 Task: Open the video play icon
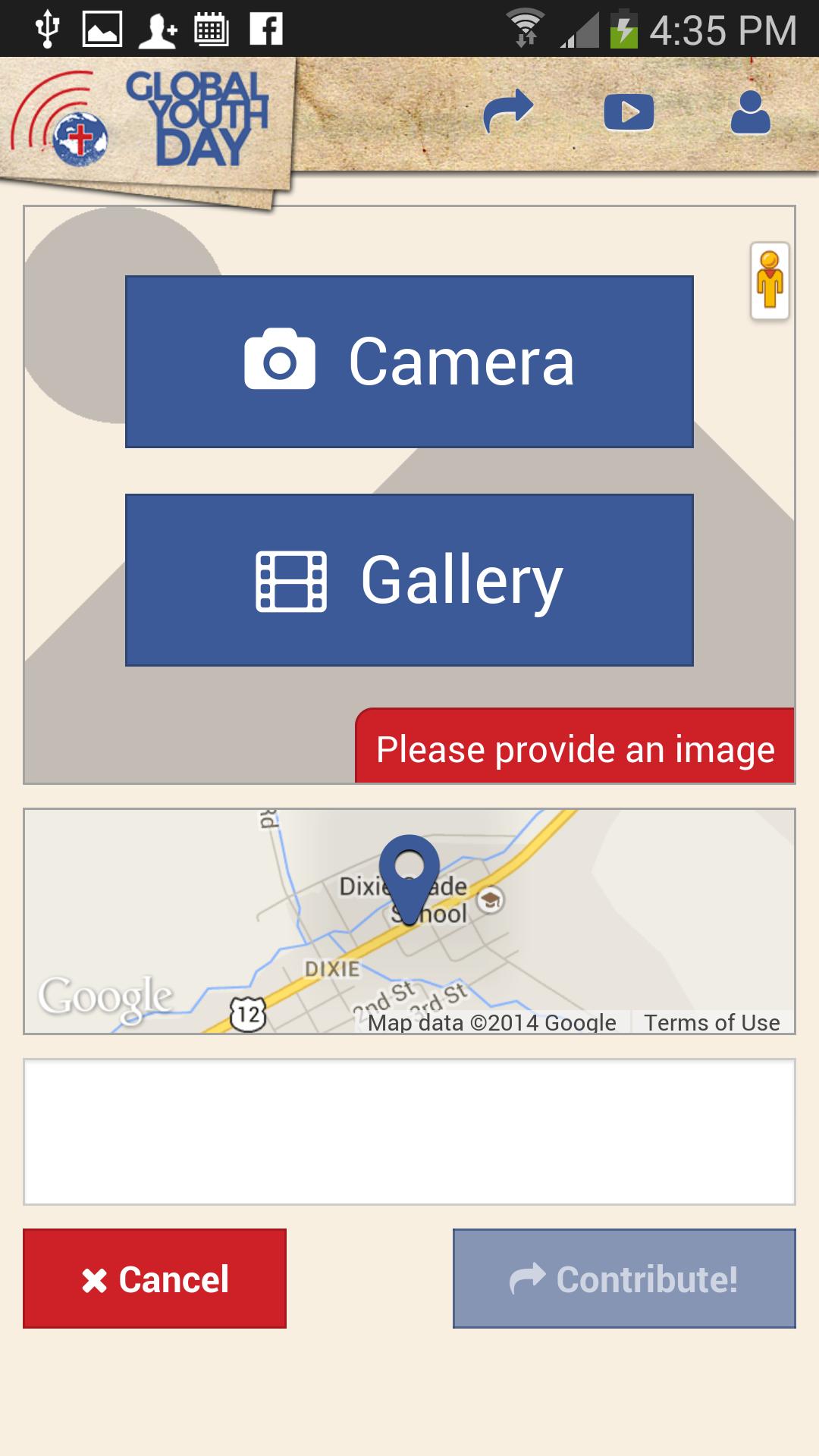tap(629, 112)
